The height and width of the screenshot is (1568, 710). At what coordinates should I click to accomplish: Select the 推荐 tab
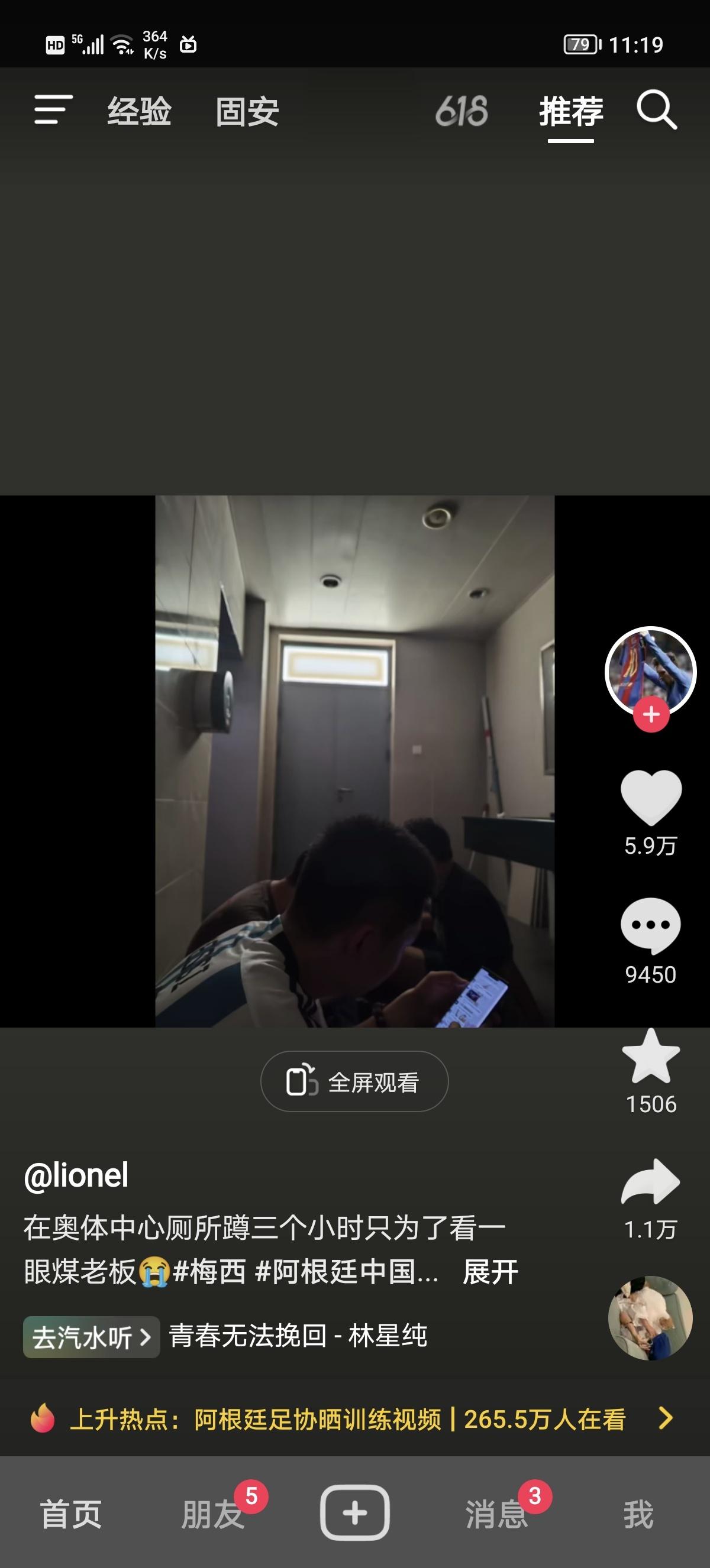point(571,111)
